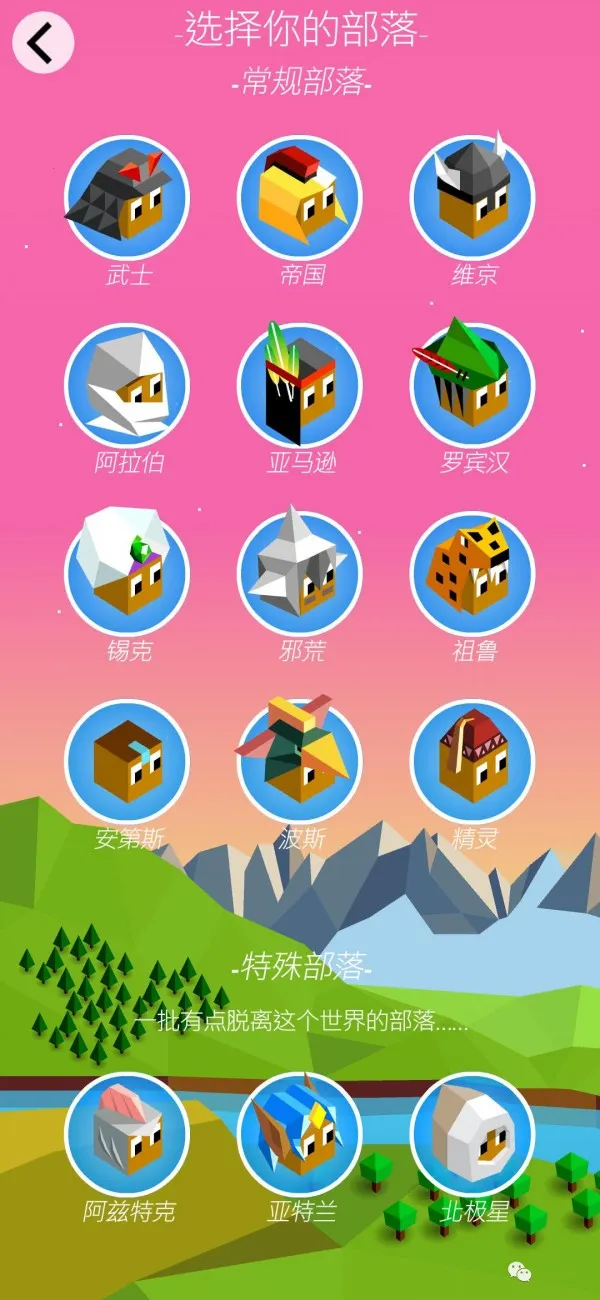
Task: Select the 锡克 tribe
Action: [127, 573]
